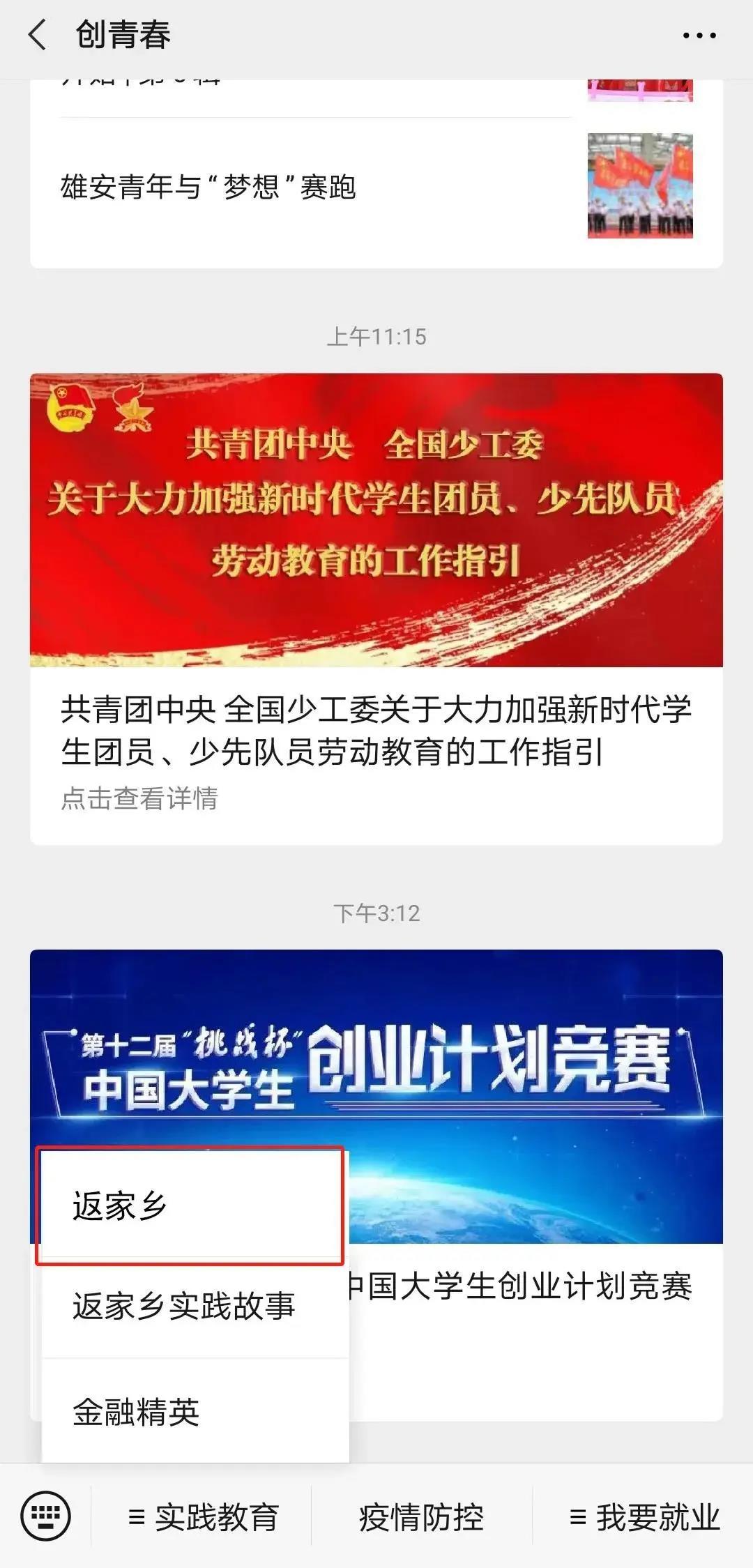Choose 金融精英 from the popup menu
Screen dimensions: 753x1568
137,1413
